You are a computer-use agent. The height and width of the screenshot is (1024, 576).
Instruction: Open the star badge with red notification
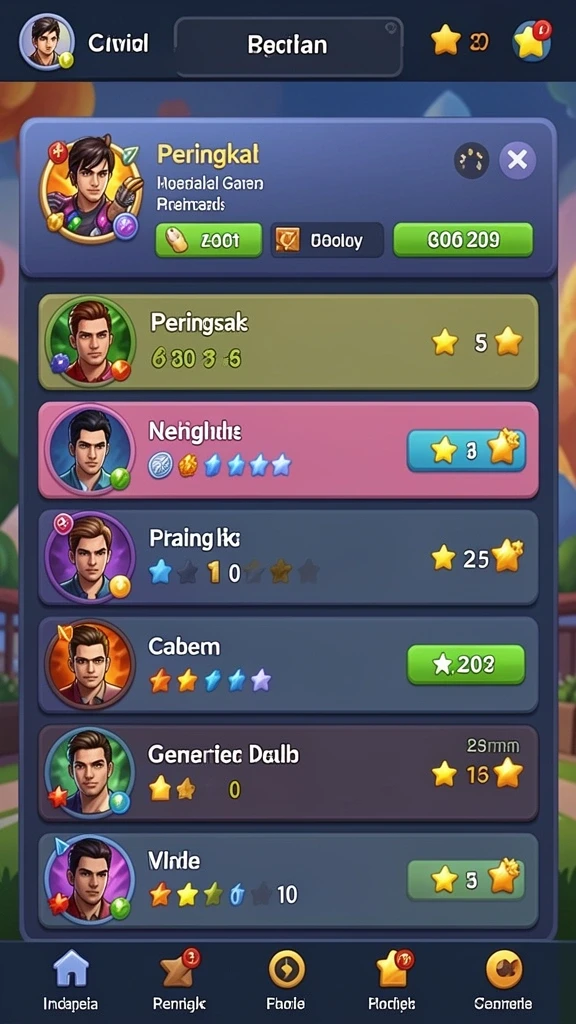533,40
